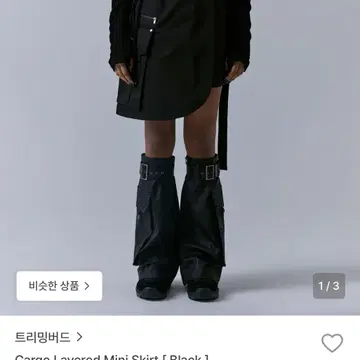Tap the 비슷한 상품 button
The height and width of the screenshot is (360, 360).
click(x=59, y=286)
